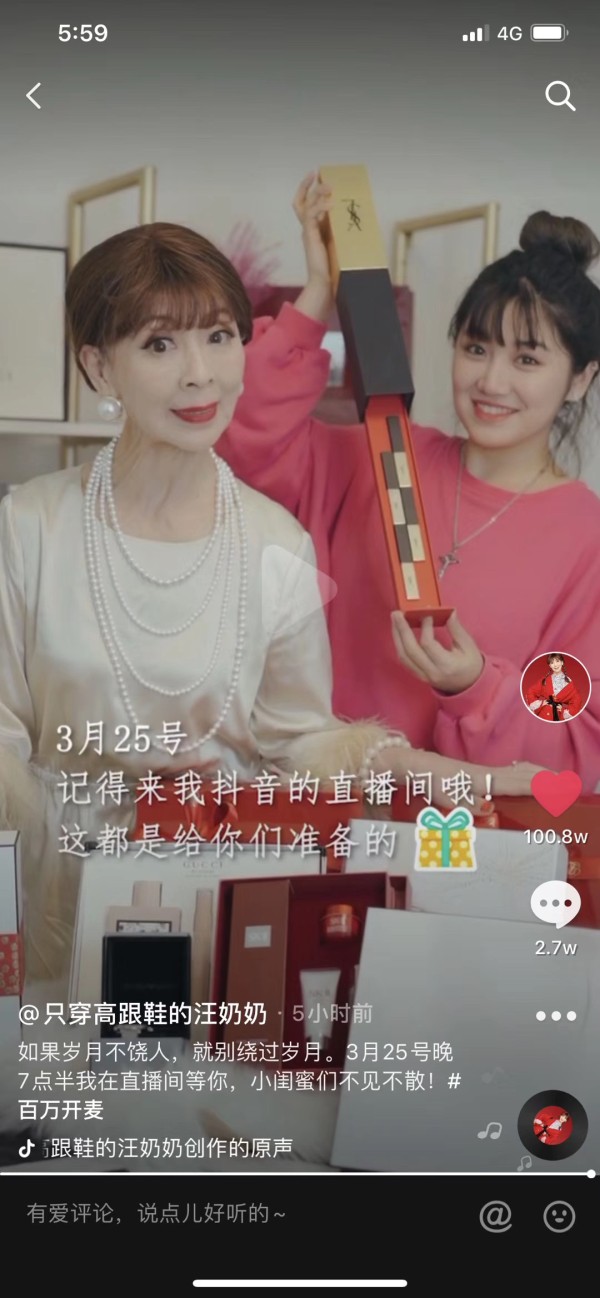This screenshot has height=1298, width=600.
Task: Like the video with the heart icon
Action: click(556, 793)
